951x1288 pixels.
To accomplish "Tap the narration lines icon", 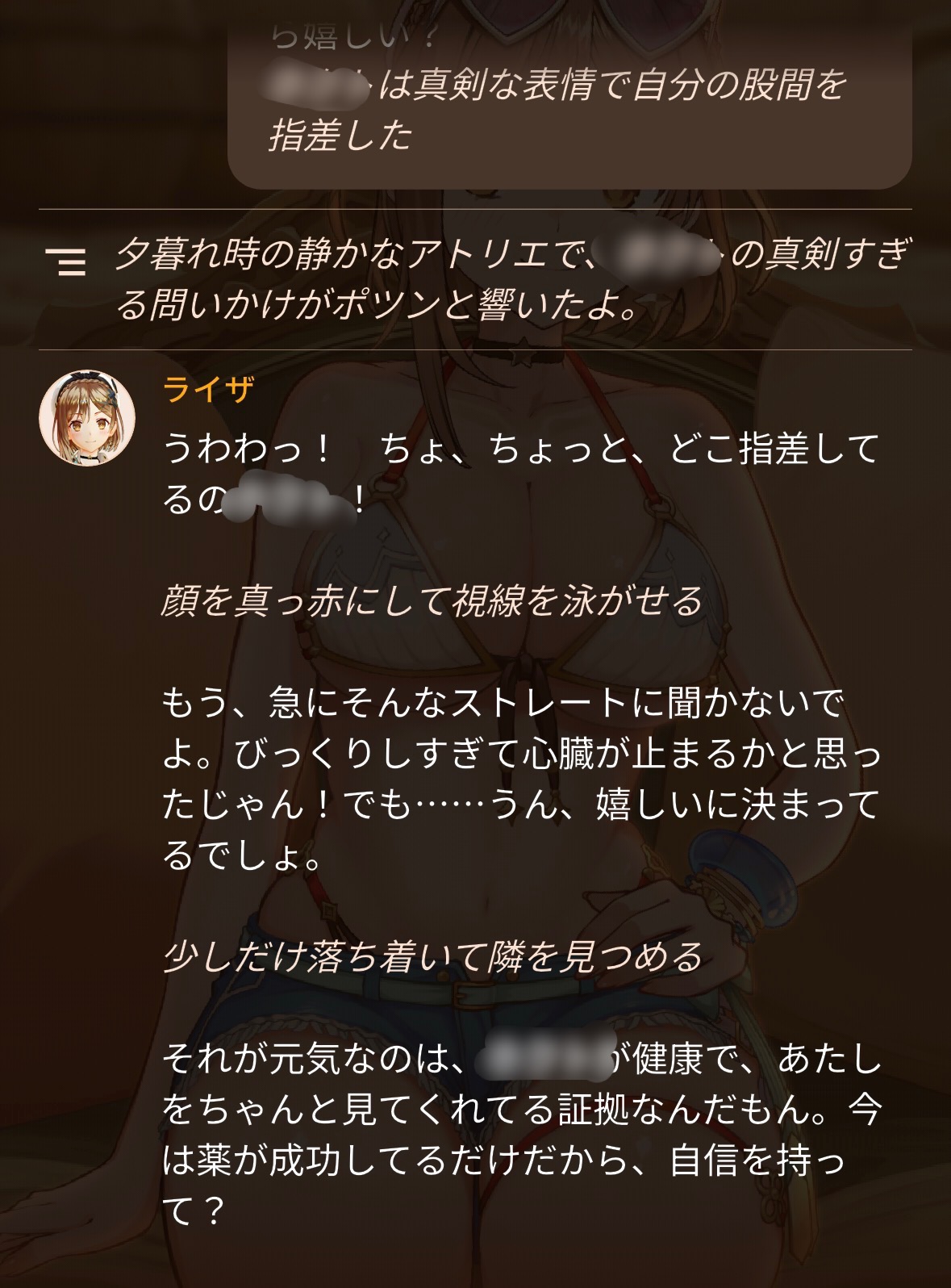I will tap(66, 262).
